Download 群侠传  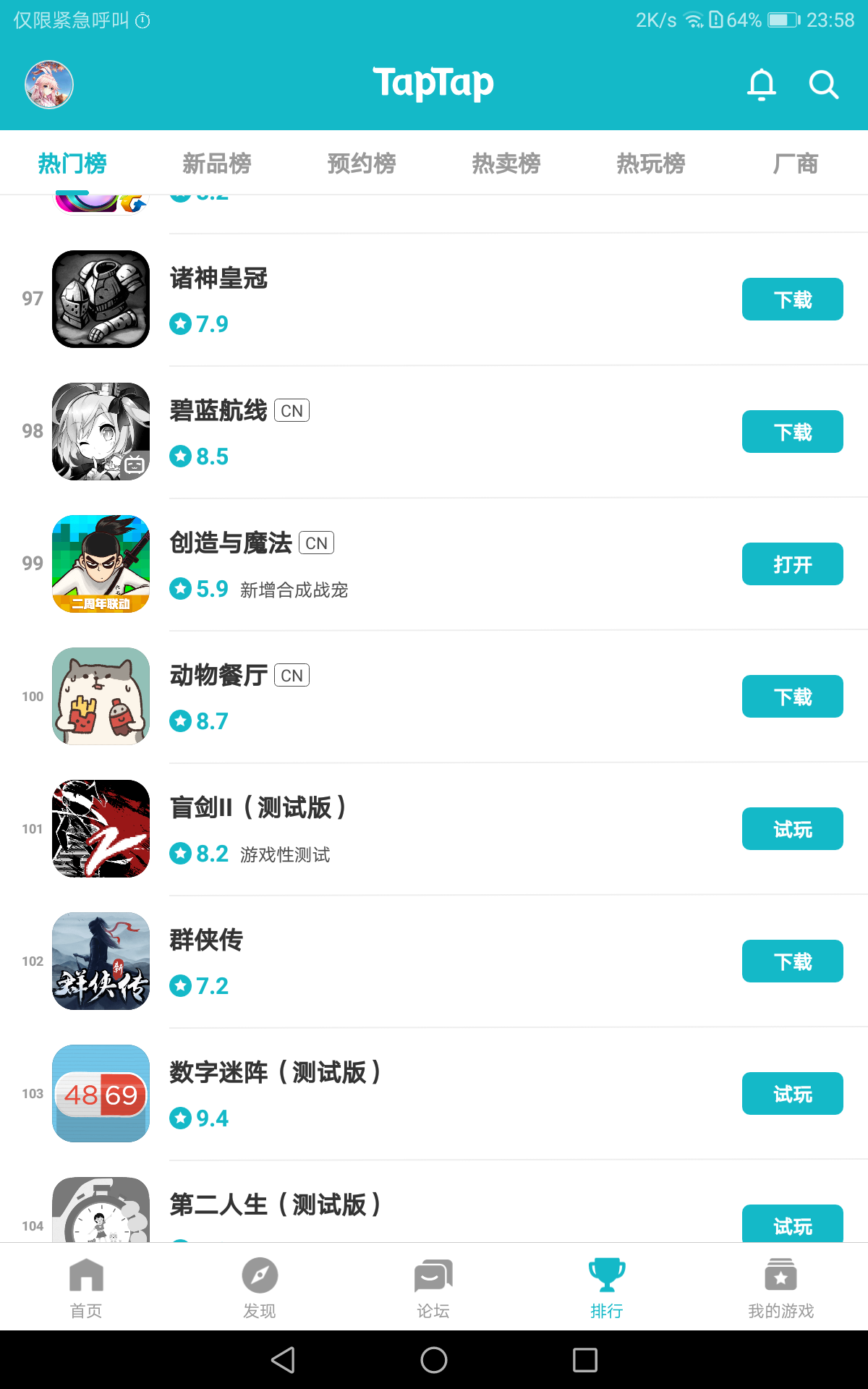click(x=792, y=961)
